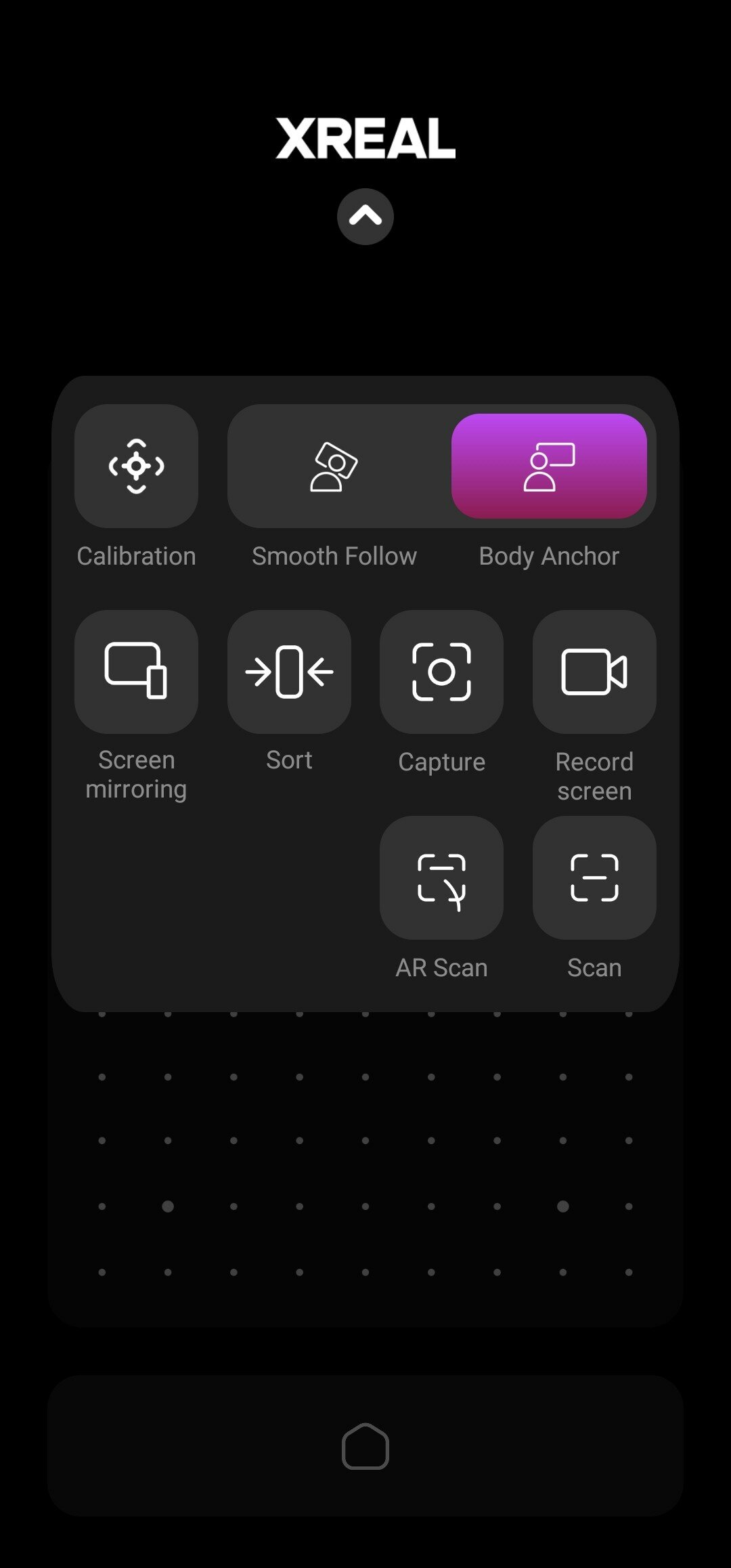Switch to Smooth Follow mode
731x1568 pixels.
[334, 466]
